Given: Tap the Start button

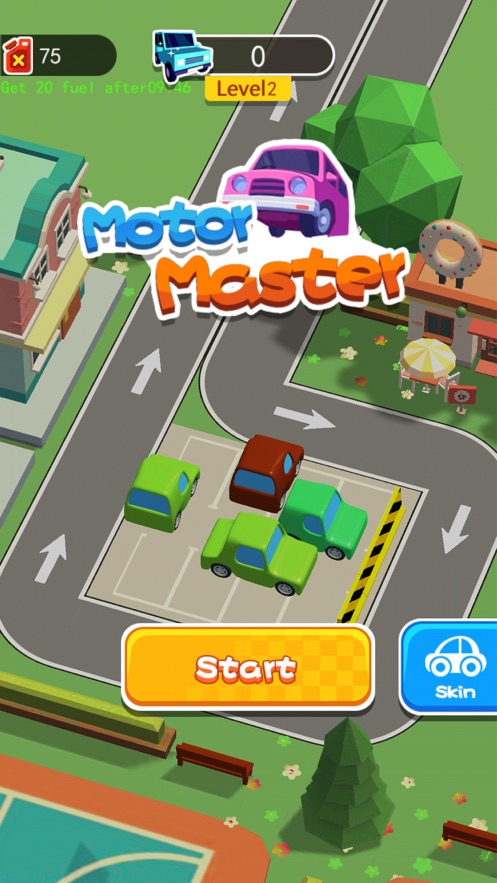Looking at the screenshot, I should click(x=248, y=667).
